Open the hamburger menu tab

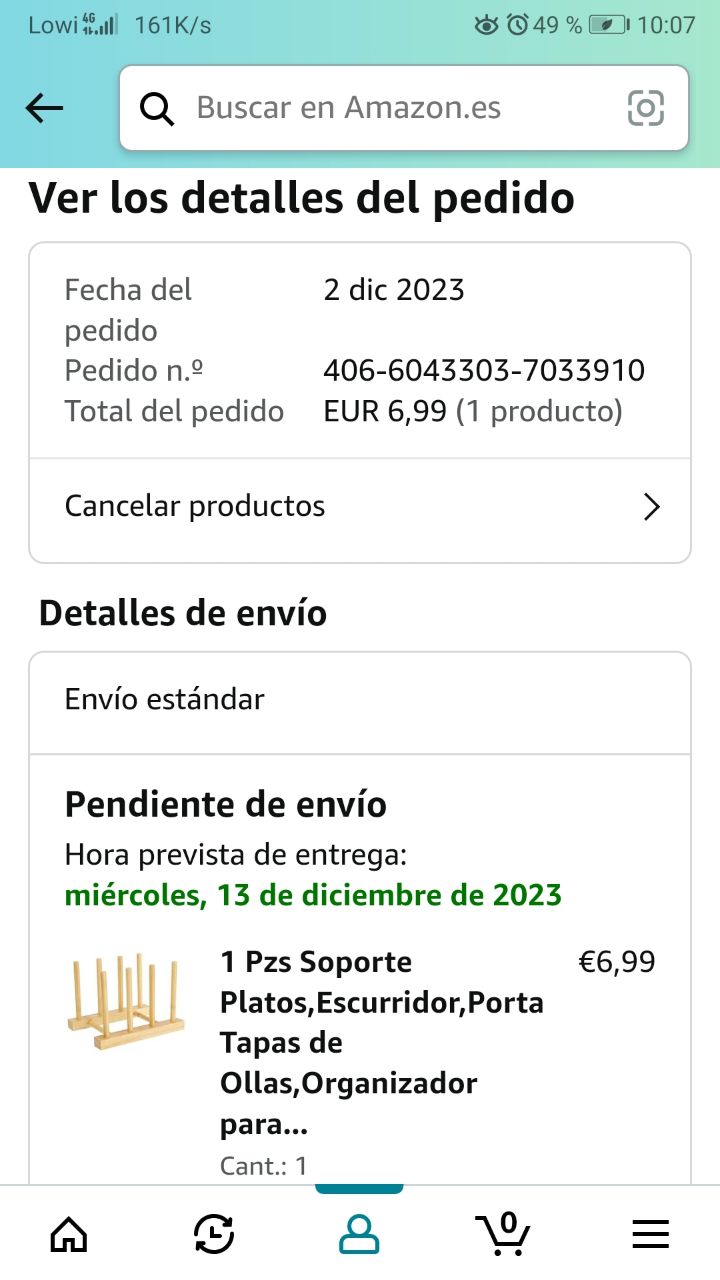651,1235
